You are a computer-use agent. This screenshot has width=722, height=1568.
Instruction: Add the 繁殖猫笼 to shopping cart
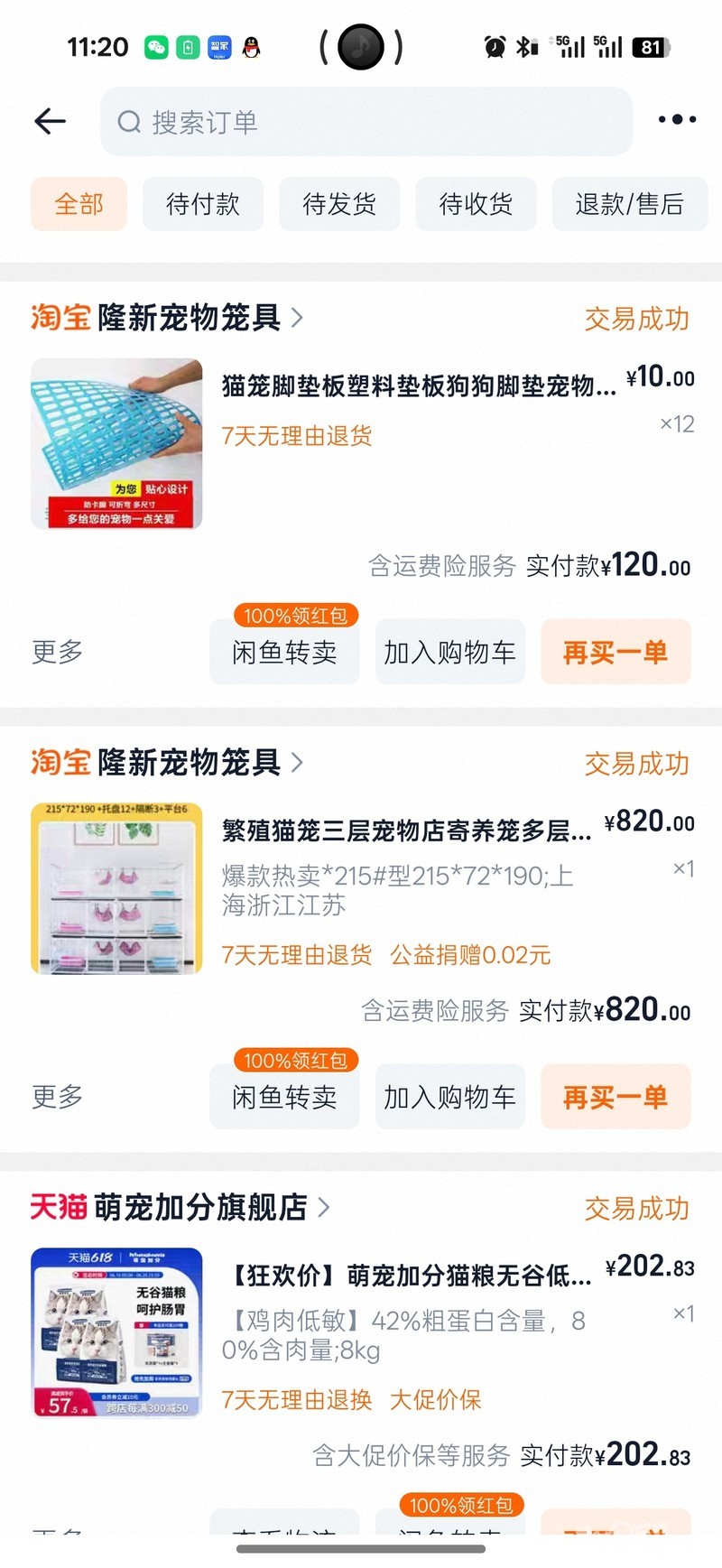449,1097
